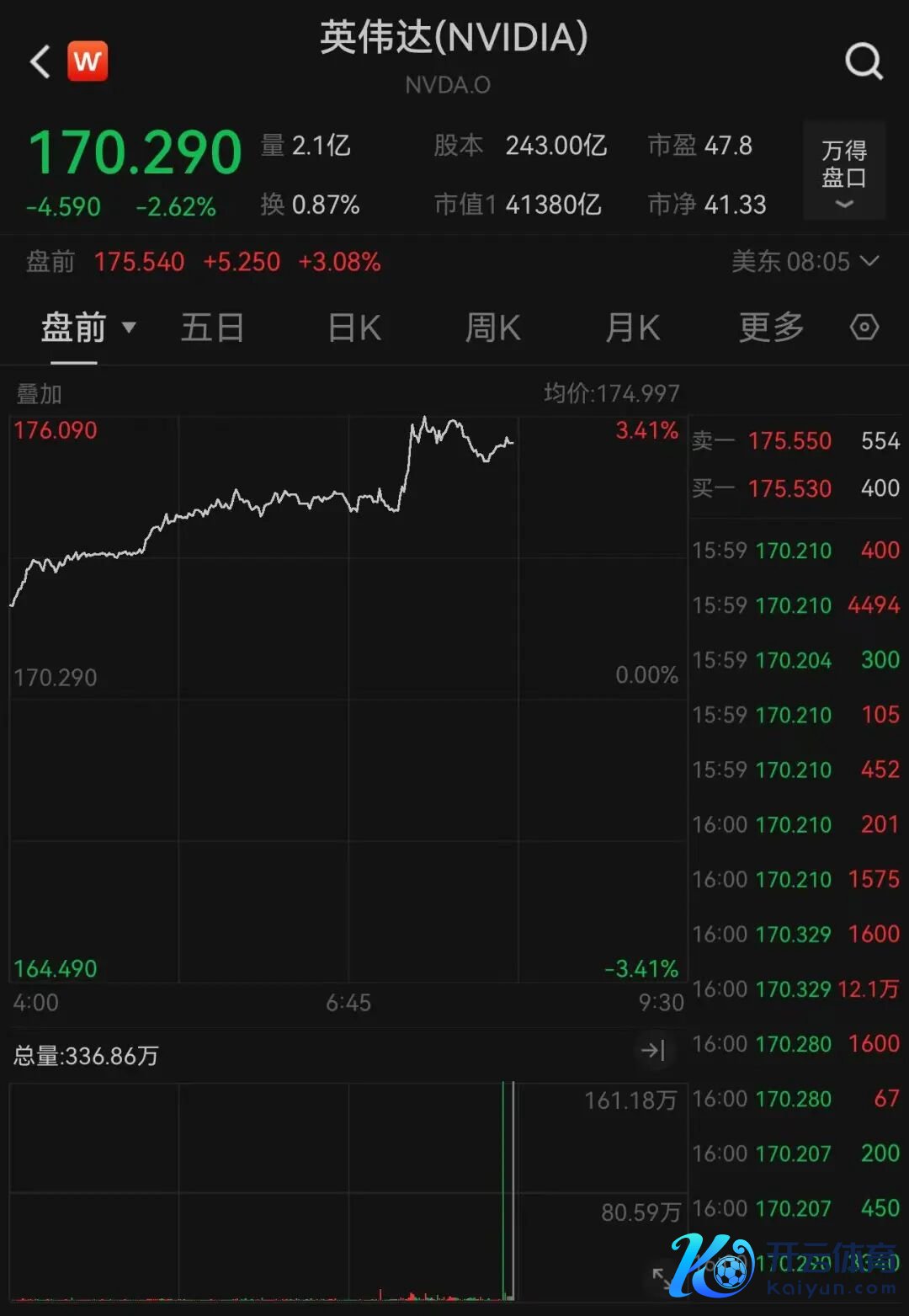
Task: Open the 美东 08:05 time dropdown
Action: [x=804, y=262]
